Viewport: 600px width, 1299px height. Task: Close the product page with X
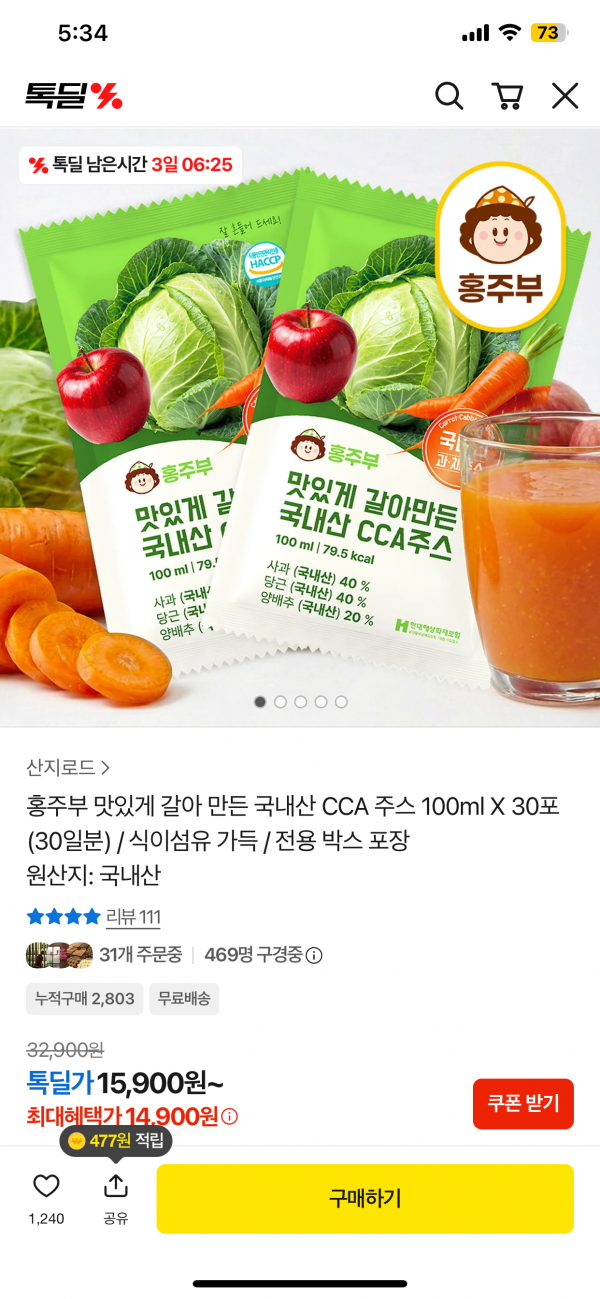[x=565, y=96]
